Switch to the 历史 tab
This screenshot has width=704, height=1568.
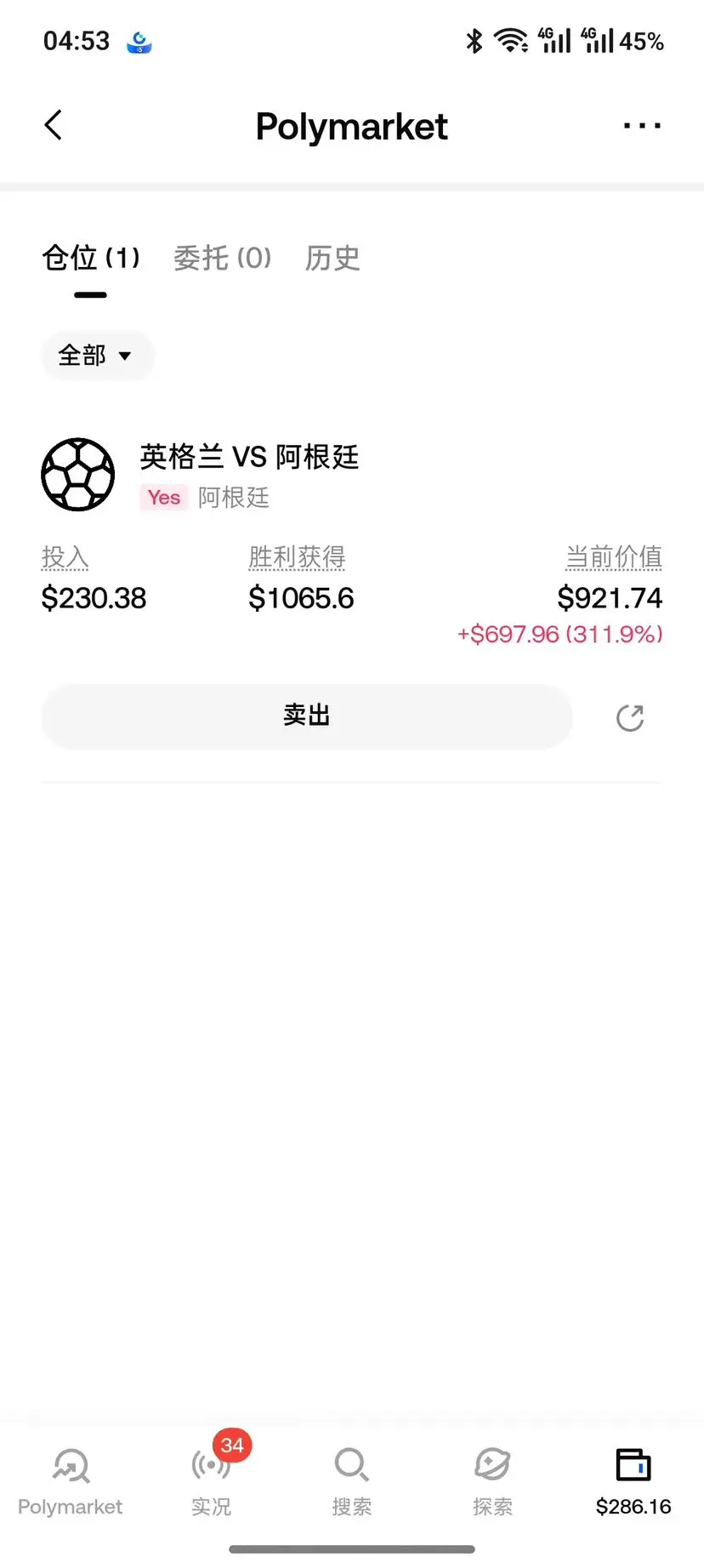click(x=332, y=258)
